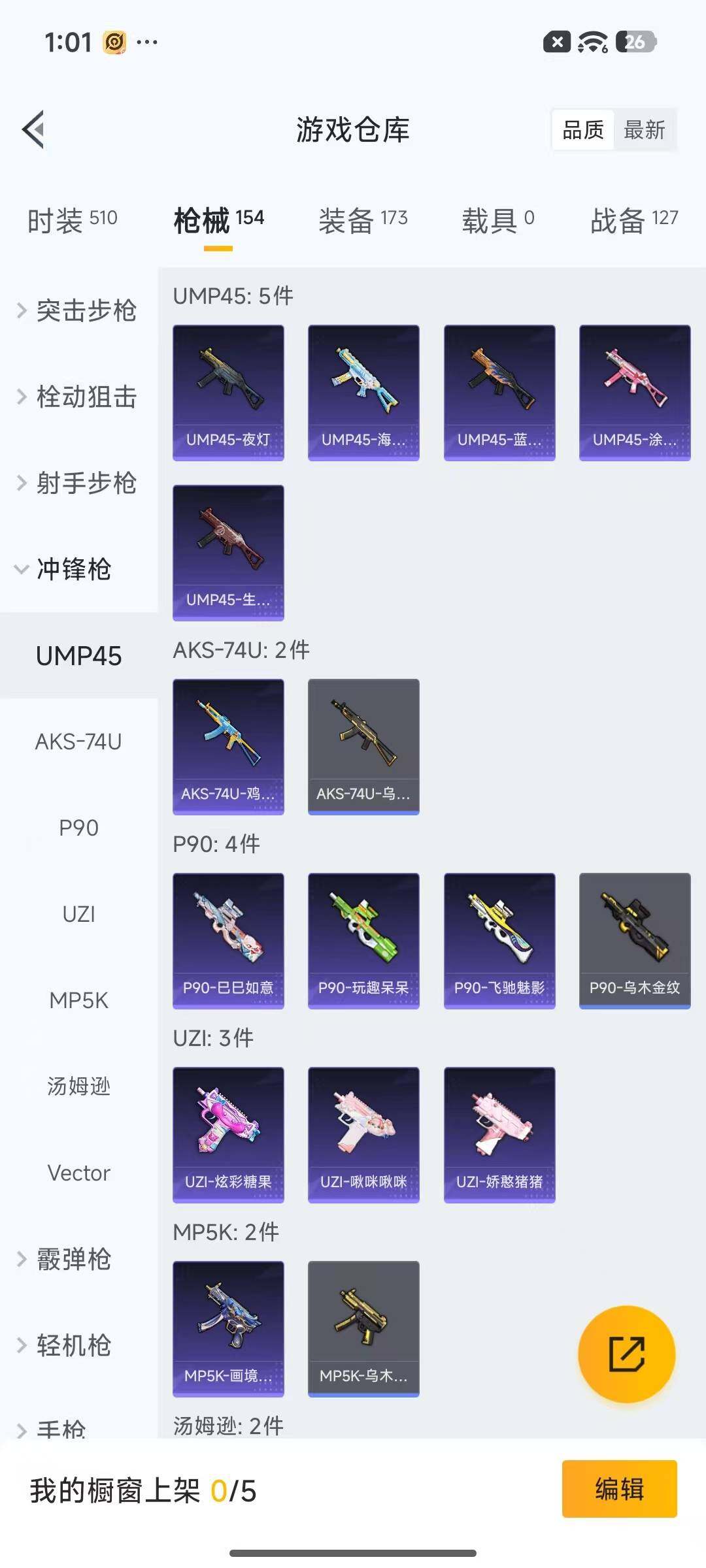Open the ellipsis notification icon in status bar
Screen dimensions: 706x1568
coord(146,42)
